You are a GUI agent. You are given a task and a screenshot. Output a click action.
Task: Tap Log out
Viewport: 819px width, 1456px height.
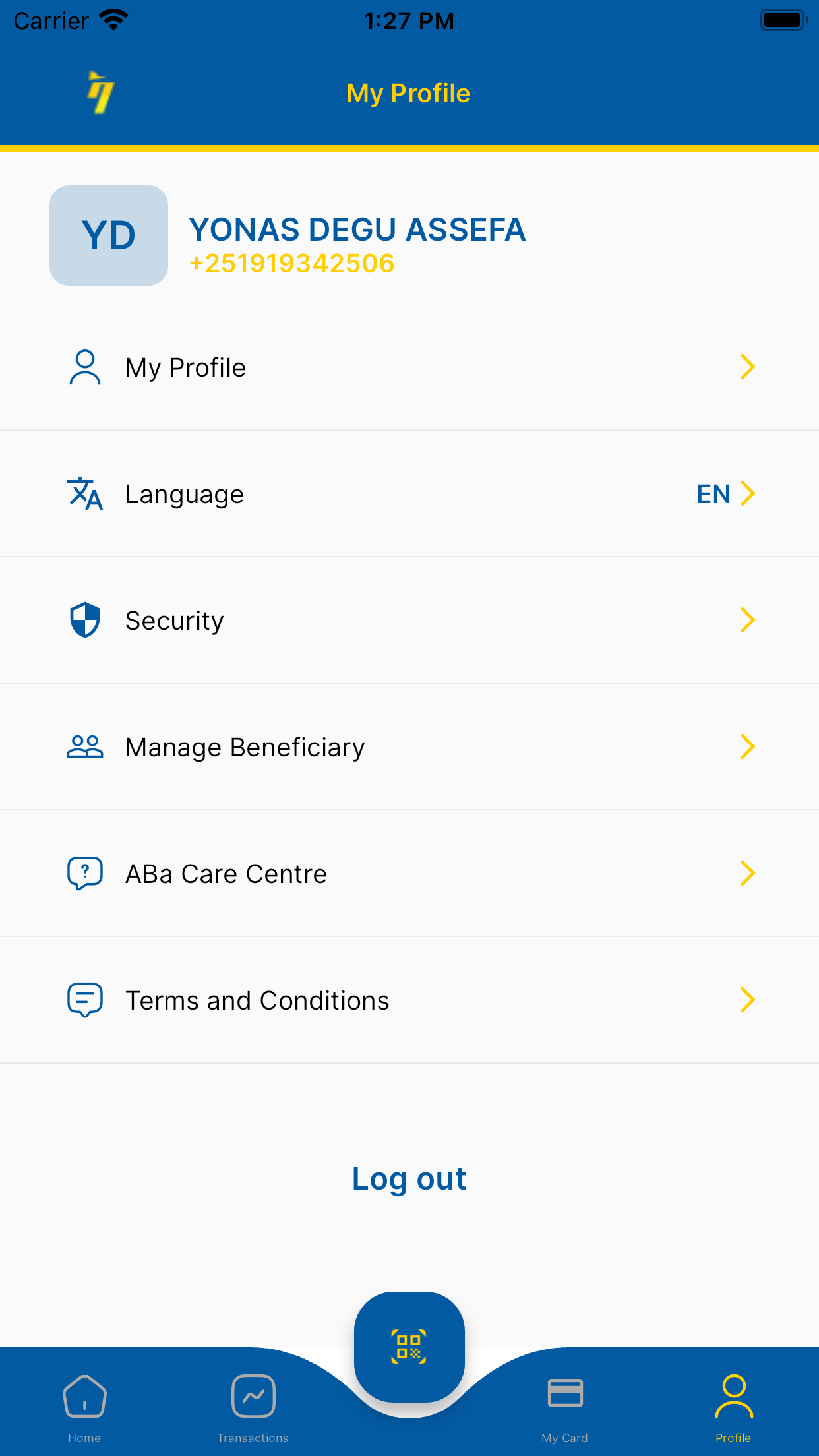point(409,1178)
